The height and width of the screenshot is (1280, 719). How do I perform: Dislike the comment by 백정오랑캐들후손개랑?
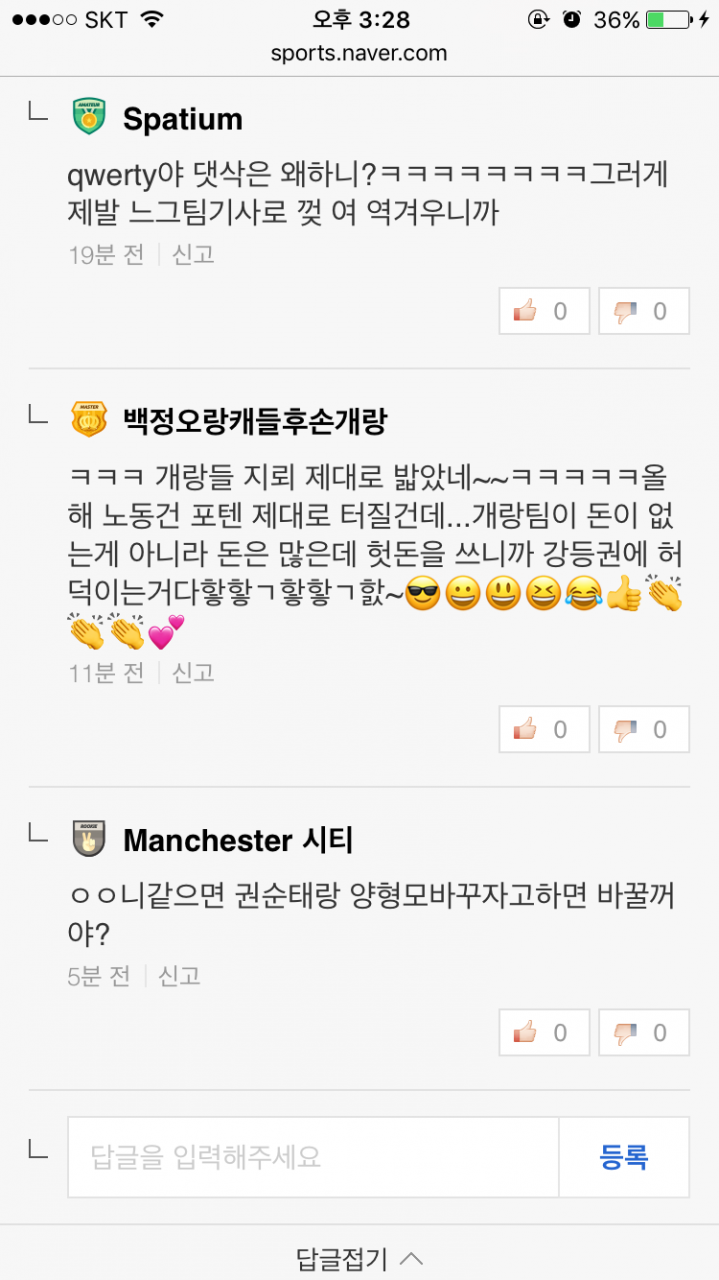tap(643, 729)
